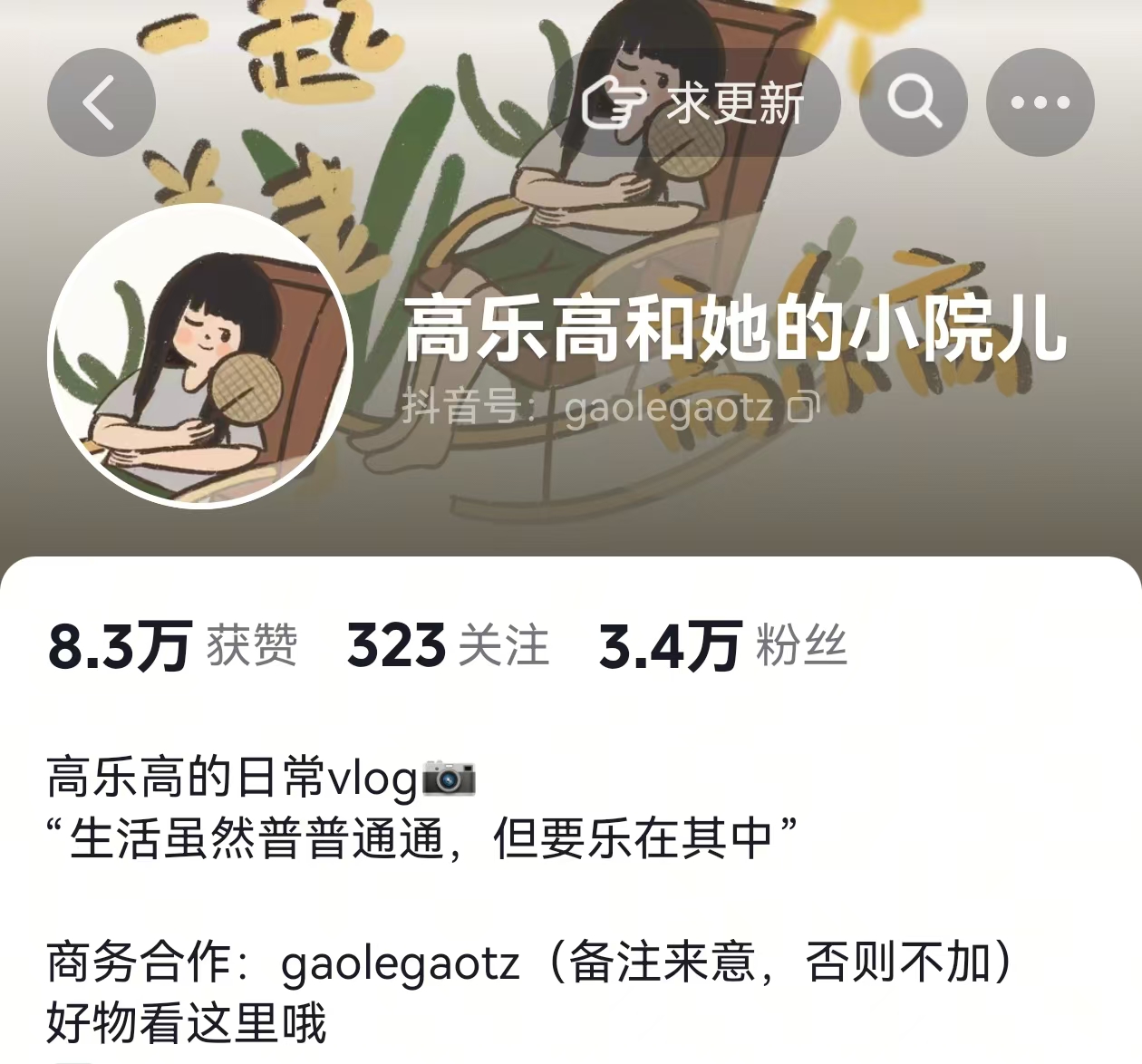View the profile avatar picture

200,356
